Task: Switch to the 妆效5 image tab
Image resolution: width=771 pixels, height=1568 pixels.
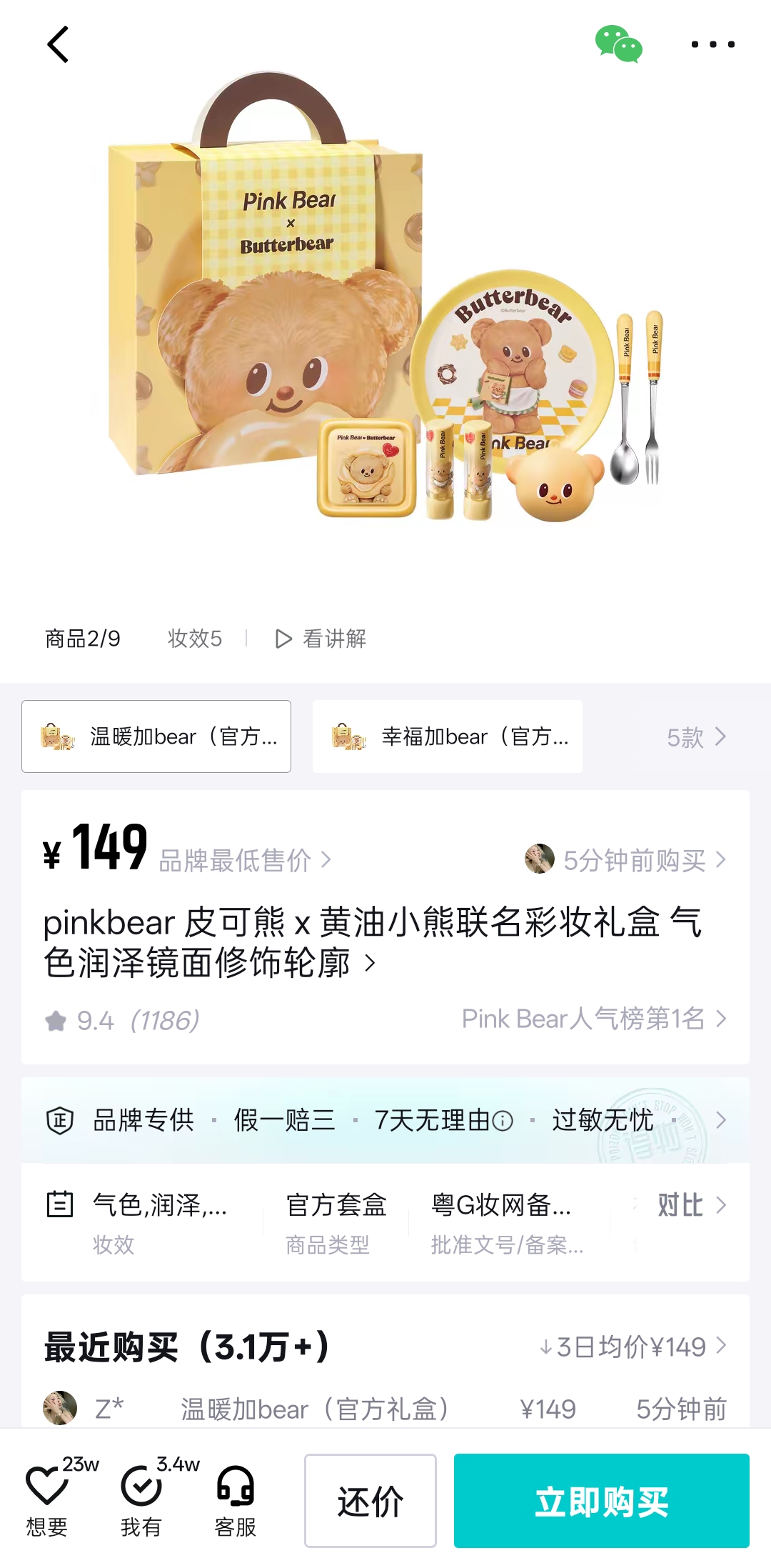Action: coord(194,638)
